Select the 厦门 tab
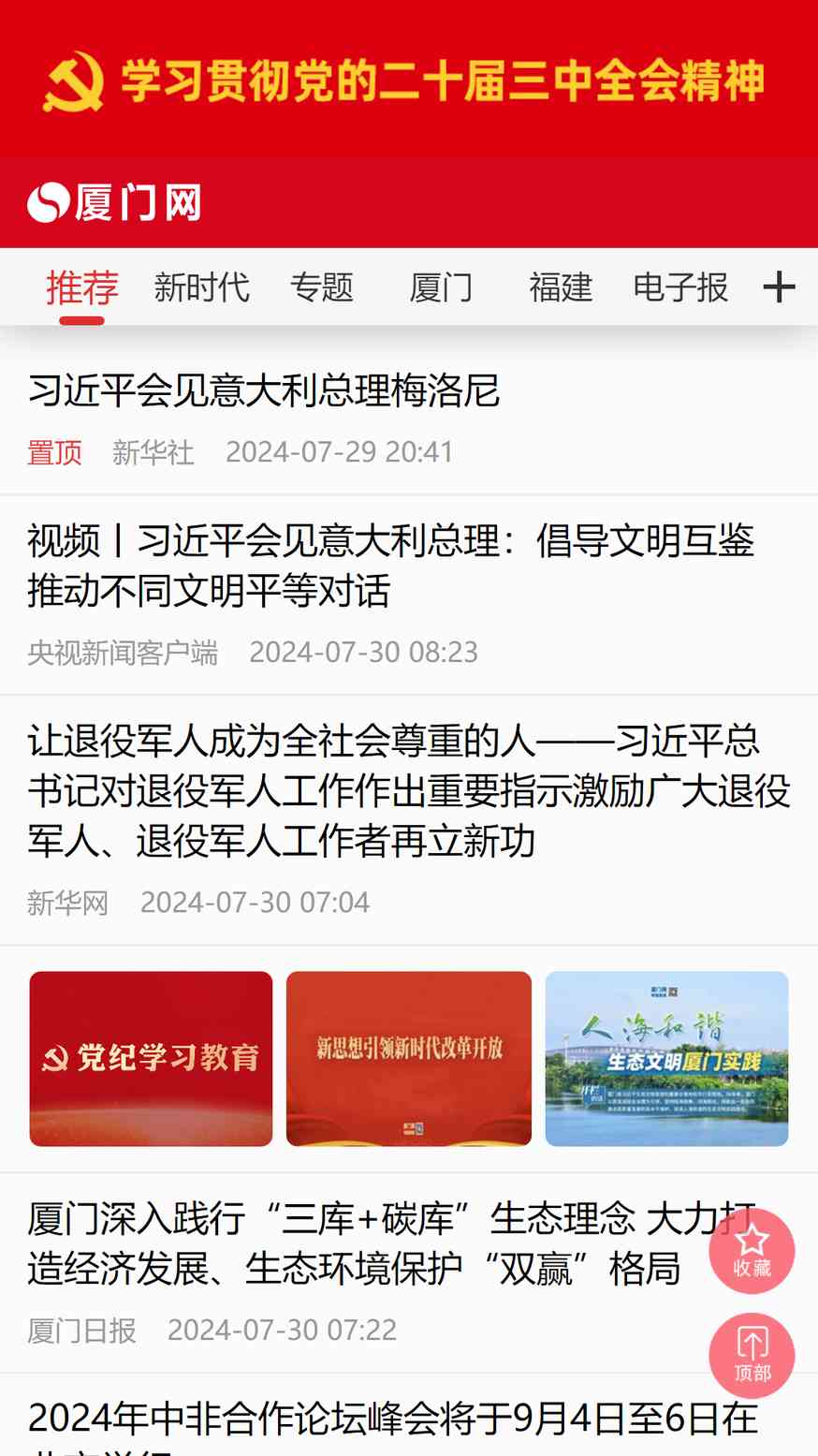 pos(441,287)
